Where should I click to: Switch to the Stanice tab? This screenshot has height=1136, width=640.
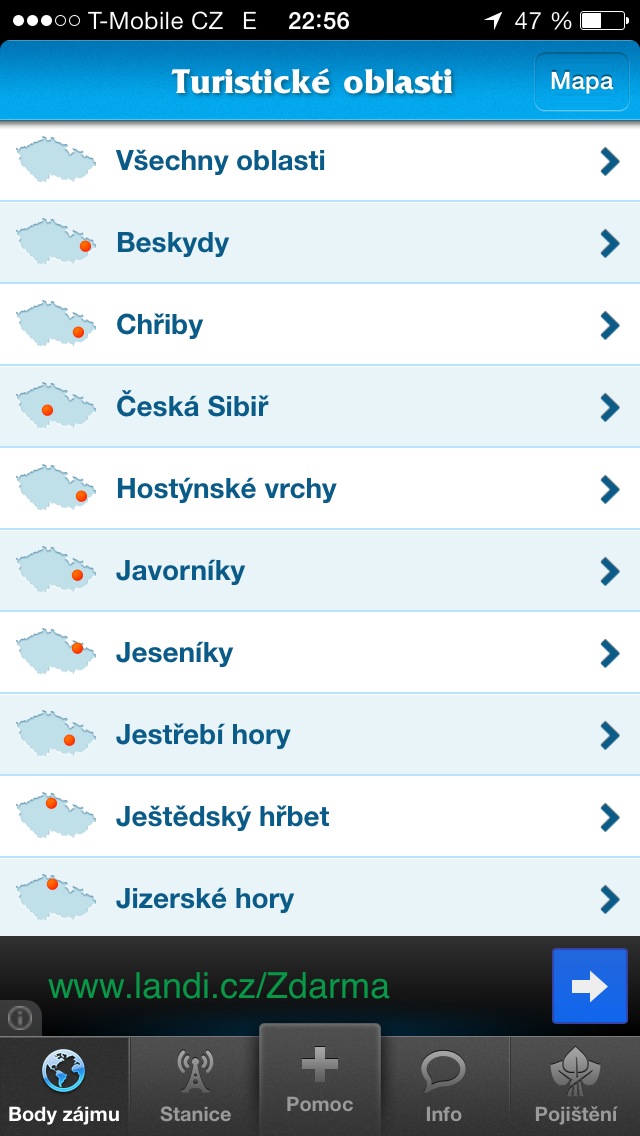click(x=195, y=1087)
